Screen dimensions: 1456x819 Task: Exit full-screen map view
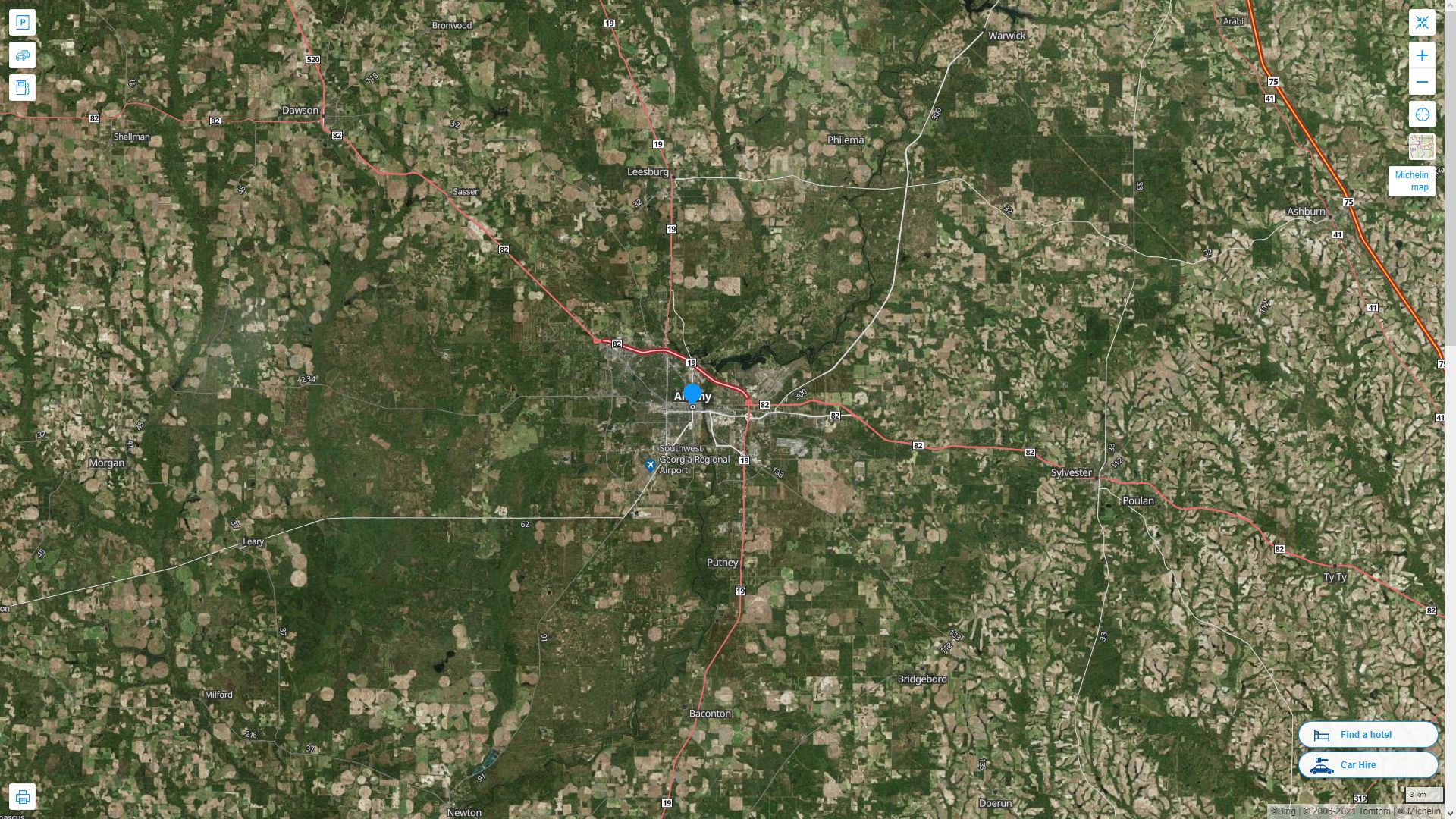pos(1422,23)
